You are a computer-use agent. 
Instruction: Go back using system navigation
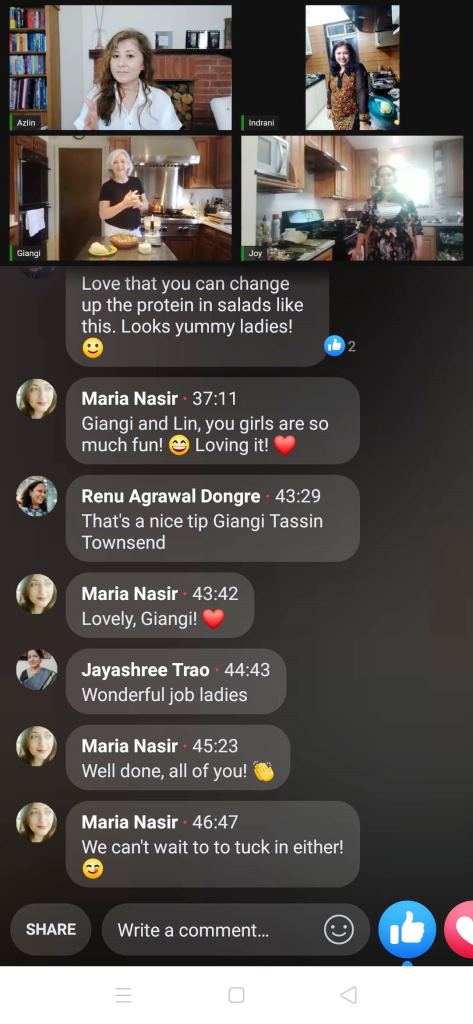[x=349, y=995]
